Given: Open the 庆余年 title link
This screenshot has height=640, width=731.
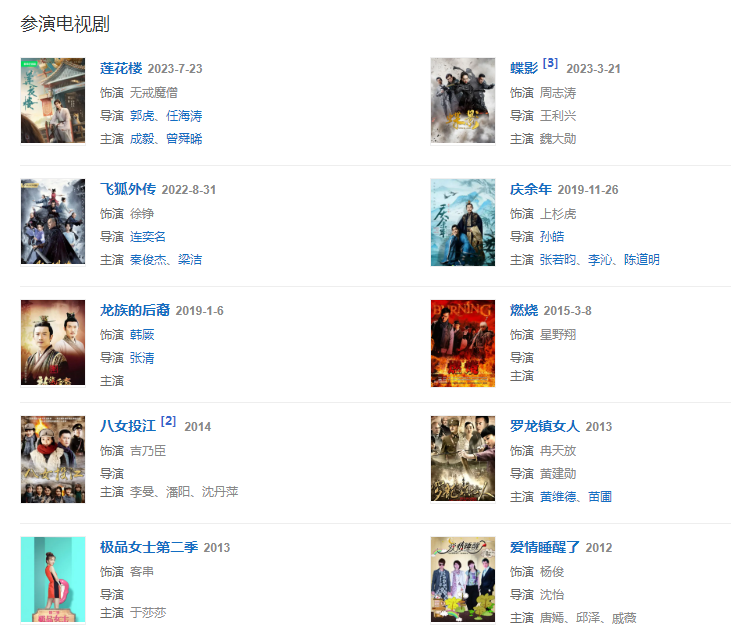Looking at the screenshot, I should (531, 190).
